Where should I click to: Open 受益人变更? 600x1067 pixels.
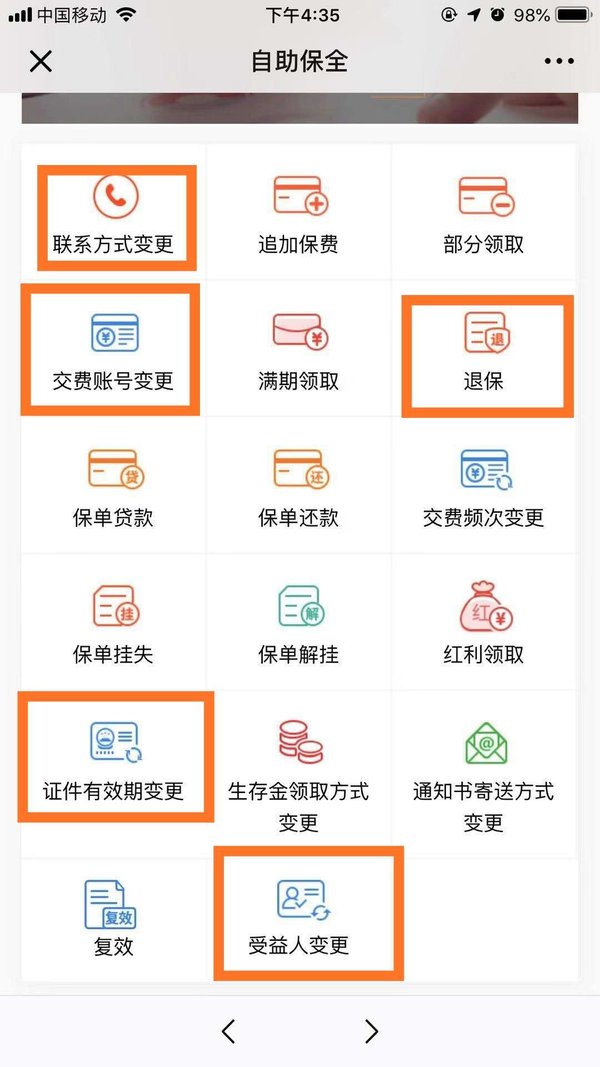pyautogui.click(x=299, y=919)
